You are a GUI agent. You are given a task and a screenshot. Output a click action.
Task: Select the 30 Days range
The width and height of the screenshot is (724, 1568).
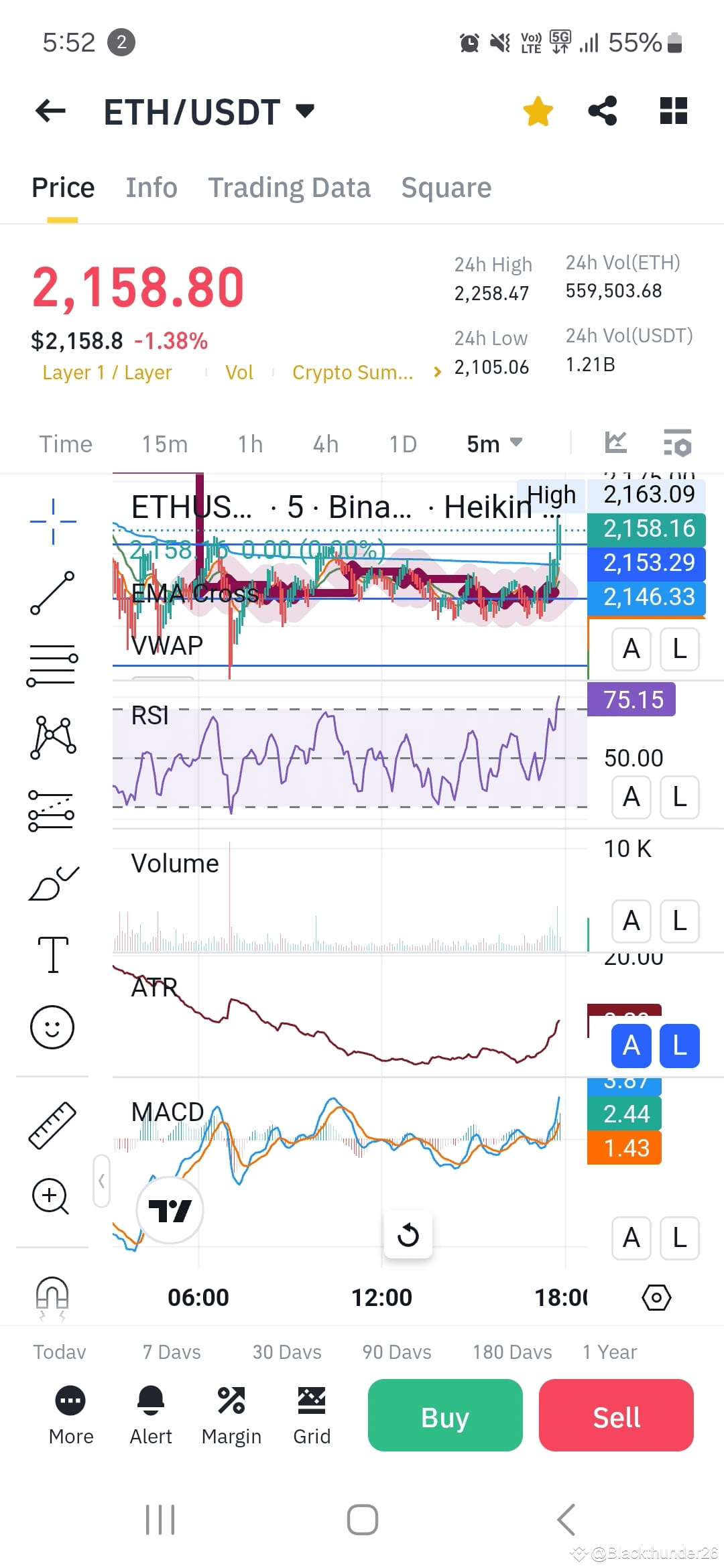click(286, 1351)
